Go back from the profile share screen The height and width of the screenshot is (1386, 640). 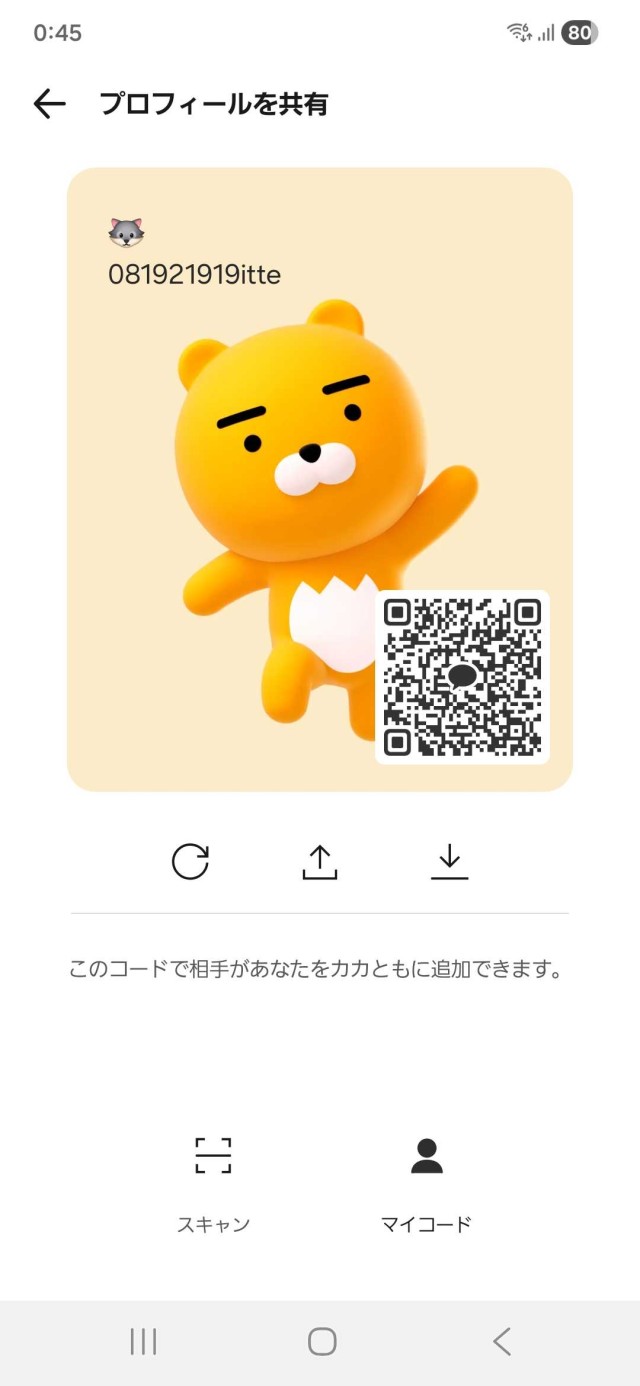tap(49, 104)
